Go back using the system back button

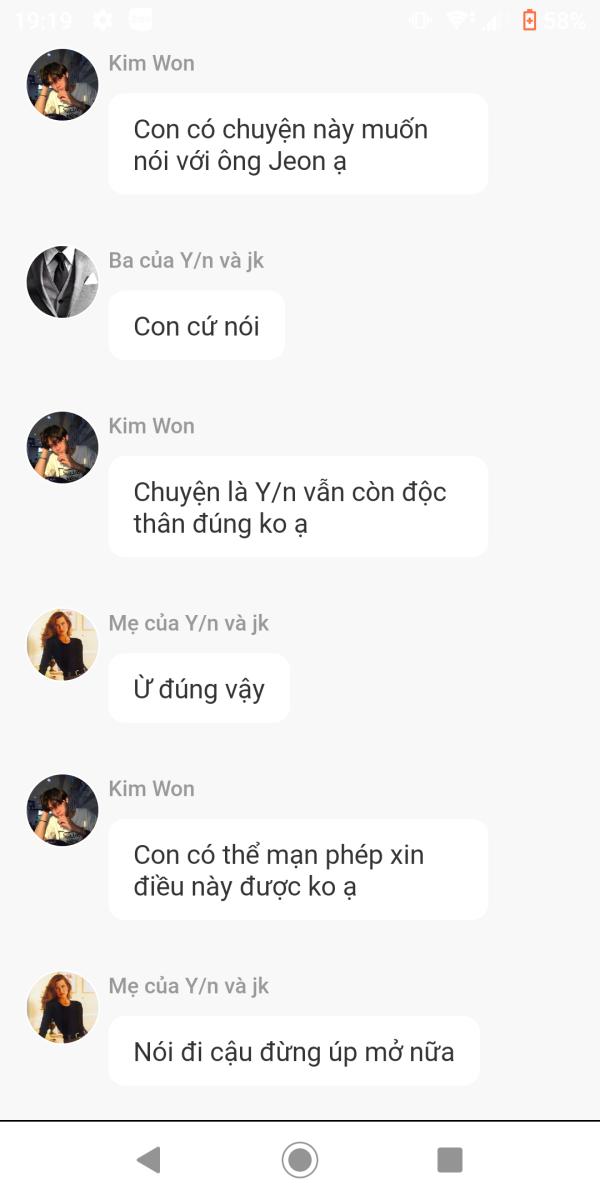149,1160
